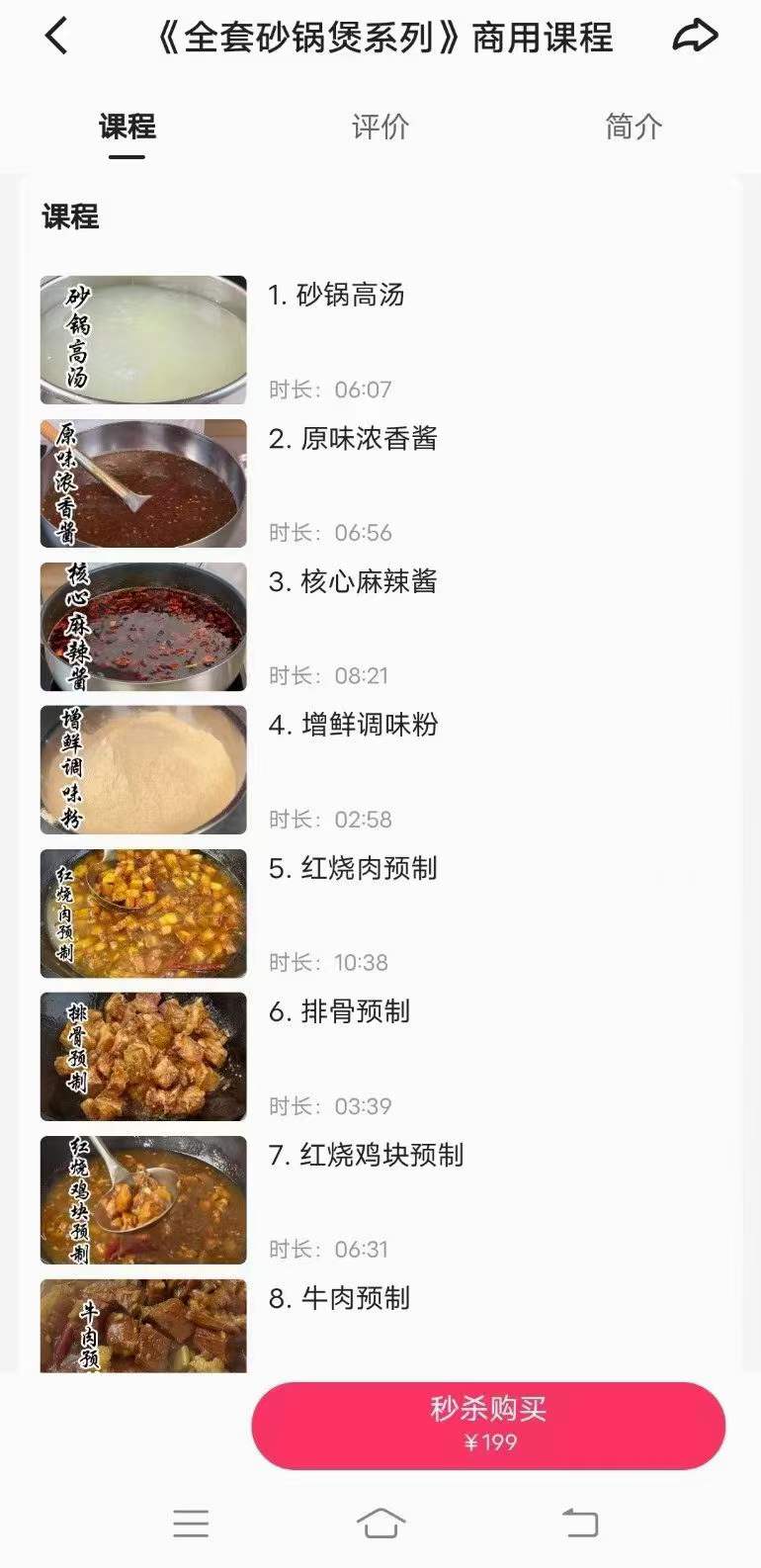The image size is (761, 1568).
Task: Open lesson 1 砂锅高汤 thumbnail
Action: [142, 339]
